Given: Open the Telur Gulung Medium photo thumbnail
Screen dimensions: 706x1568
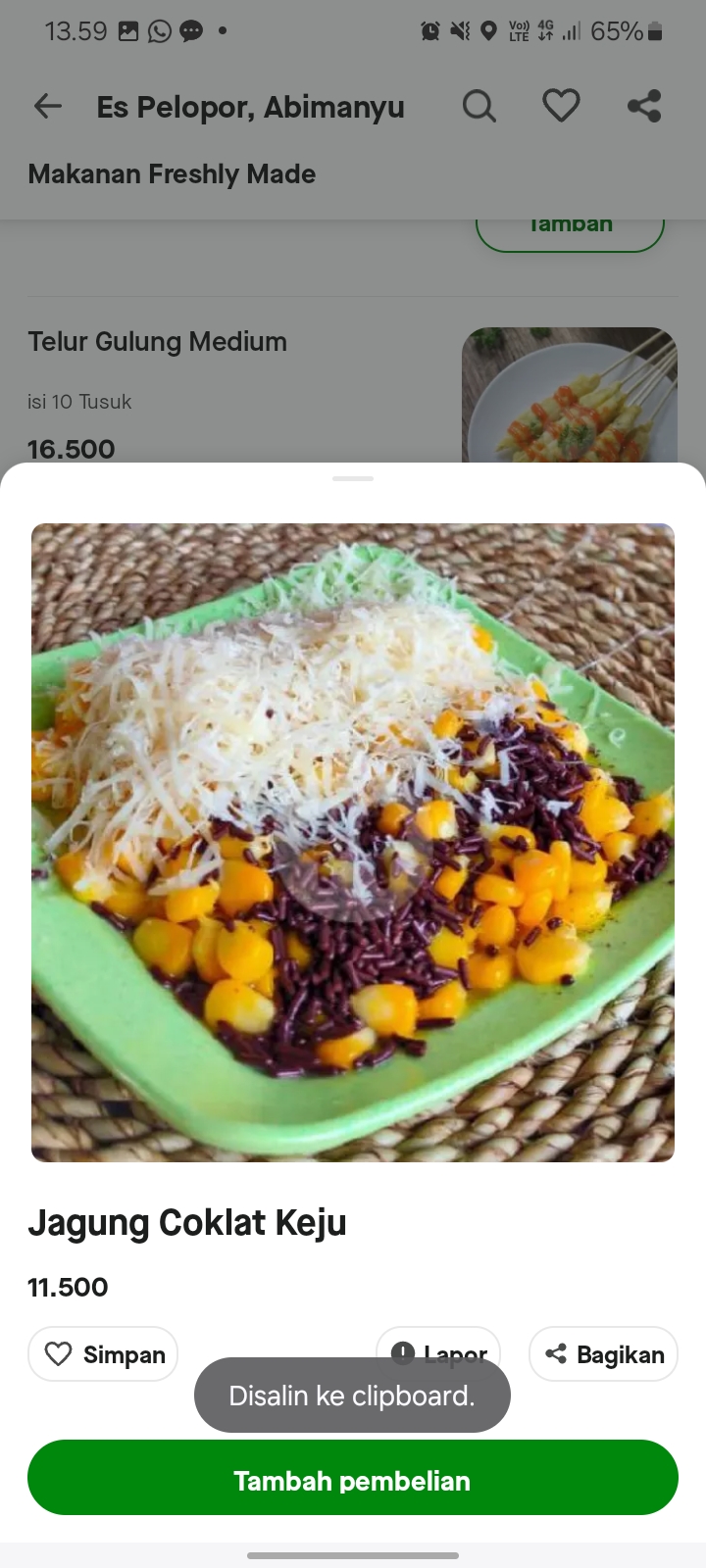Looking at the screenshot, I should coord(569,396).
